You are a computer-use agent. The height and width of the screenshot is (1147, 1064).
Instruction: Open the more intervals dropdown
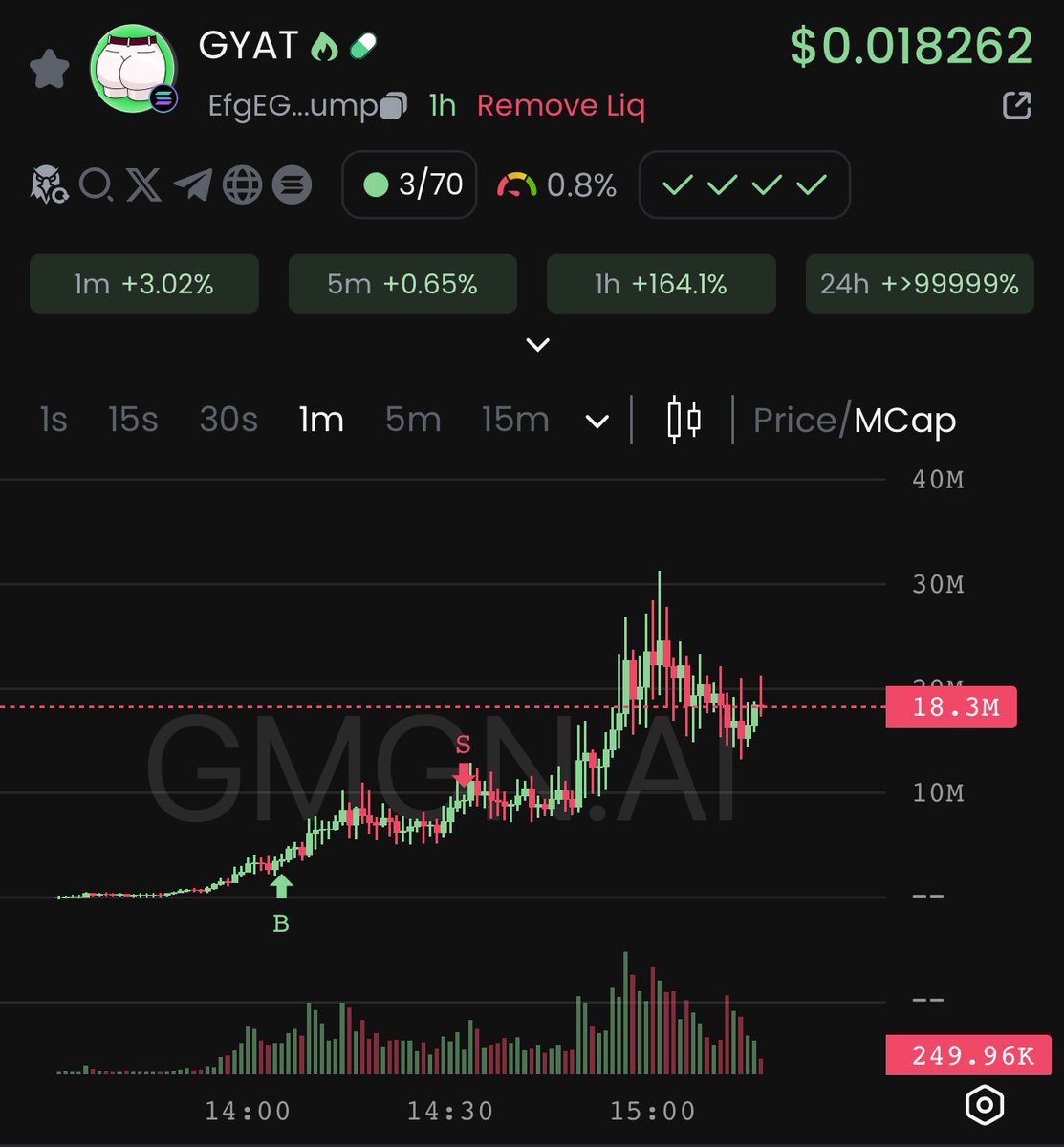[597, 422]
